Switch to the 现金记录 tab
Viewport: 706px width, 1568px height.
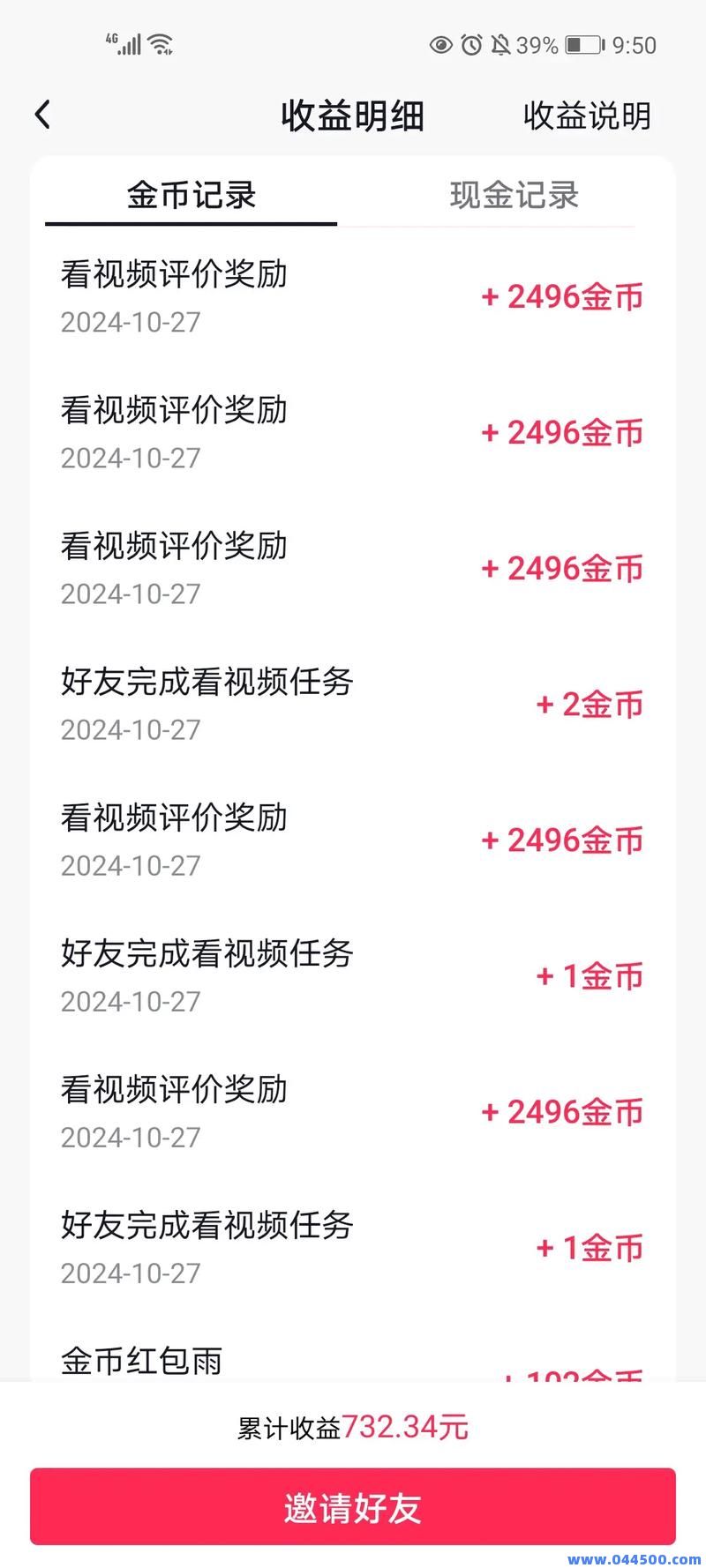[x=513, y=196]
